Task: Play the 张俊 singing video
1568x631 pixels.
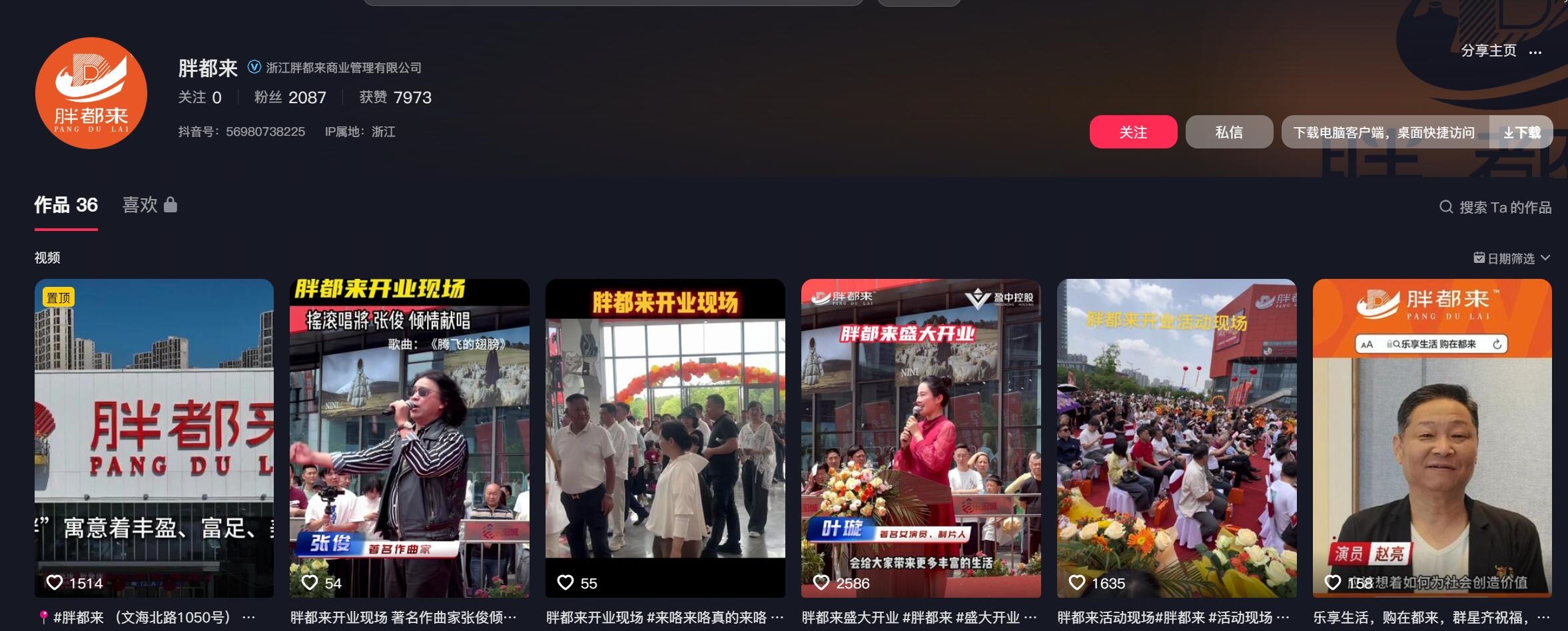Action: point(409,437)
